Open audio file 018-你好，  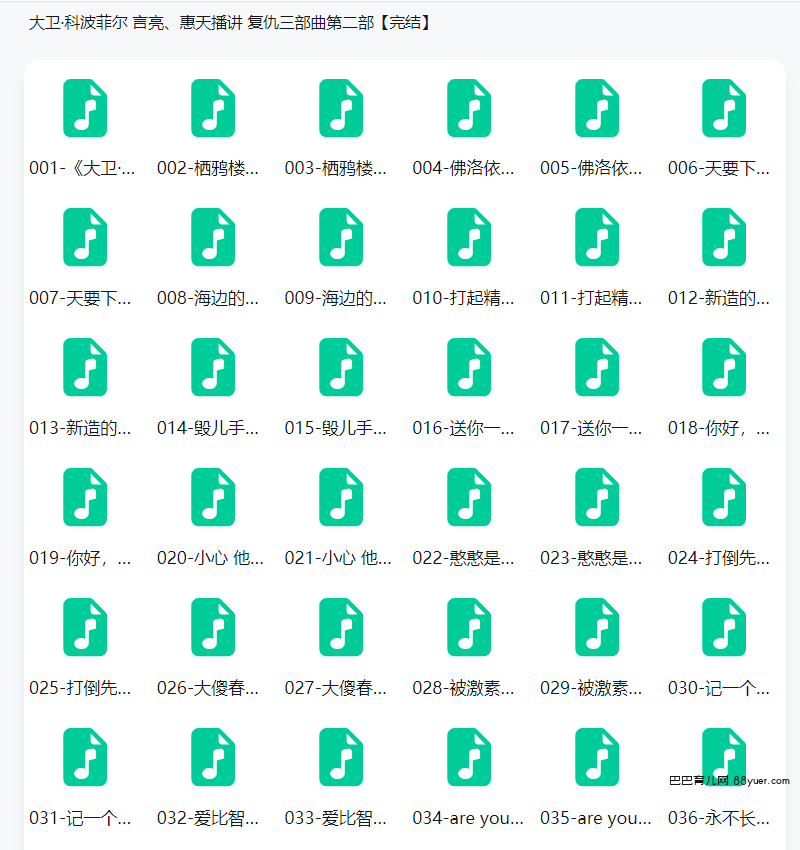(x=724, y=367)
